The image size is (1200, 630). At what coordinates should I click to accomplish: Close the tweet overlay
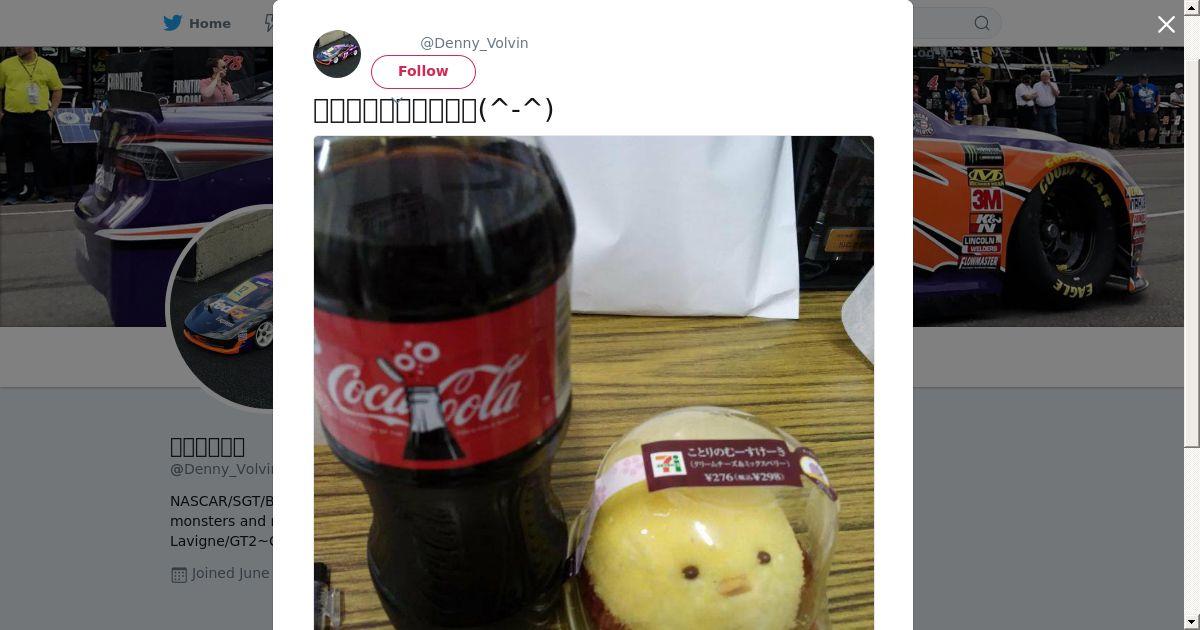tap(1166, 25)
